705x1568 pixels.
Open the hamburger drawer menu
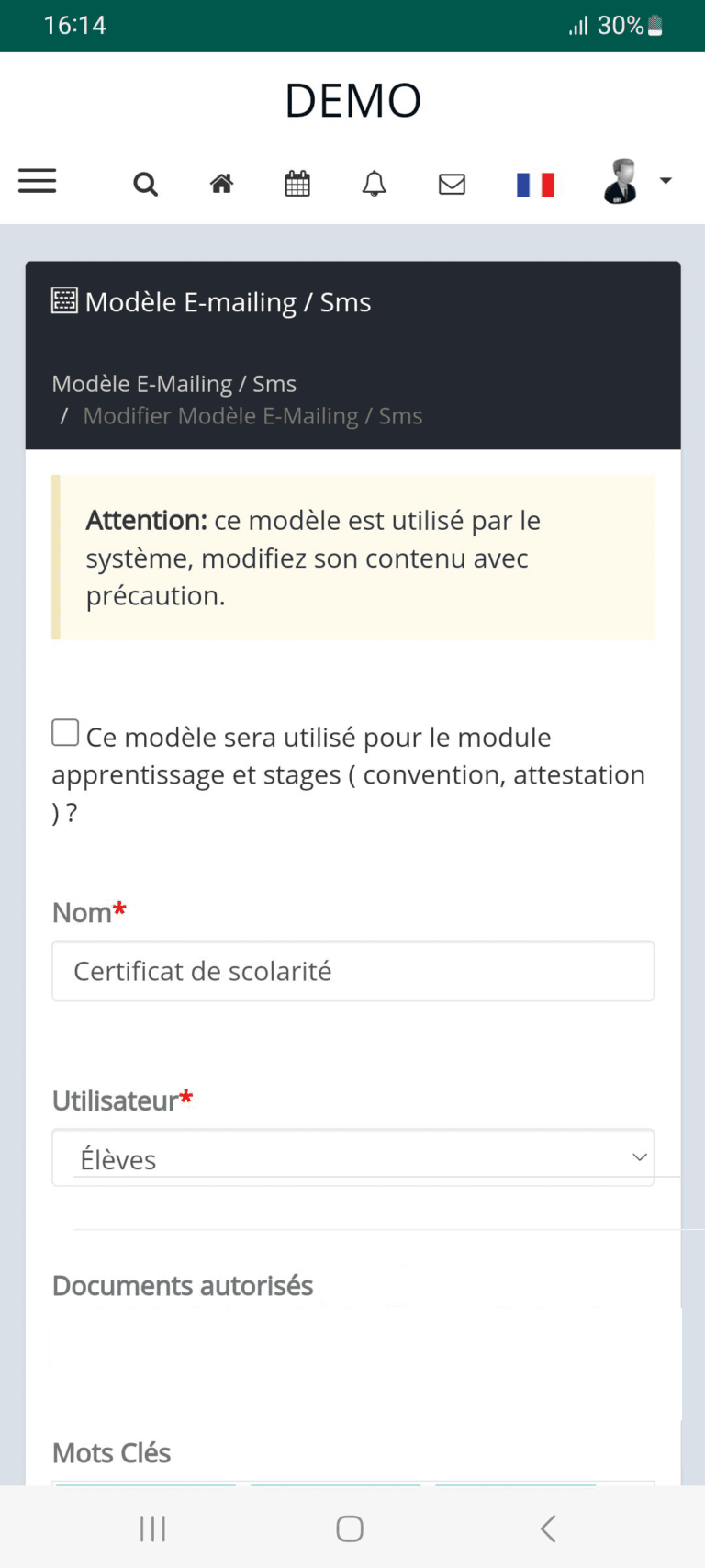(38, 181)
